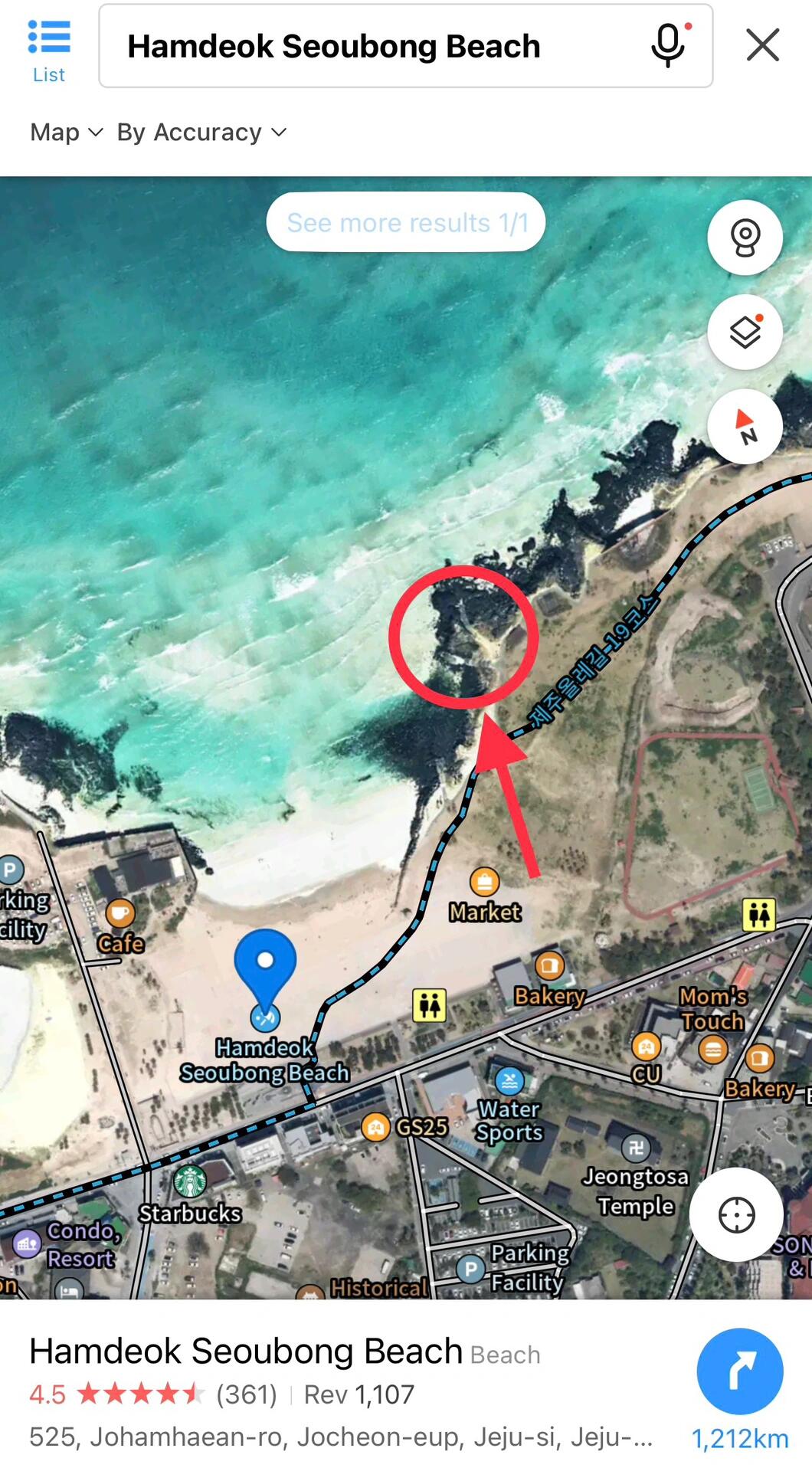Open the By Accuracy sort dropdown
812x1471 pixels.
click(201, 133)
